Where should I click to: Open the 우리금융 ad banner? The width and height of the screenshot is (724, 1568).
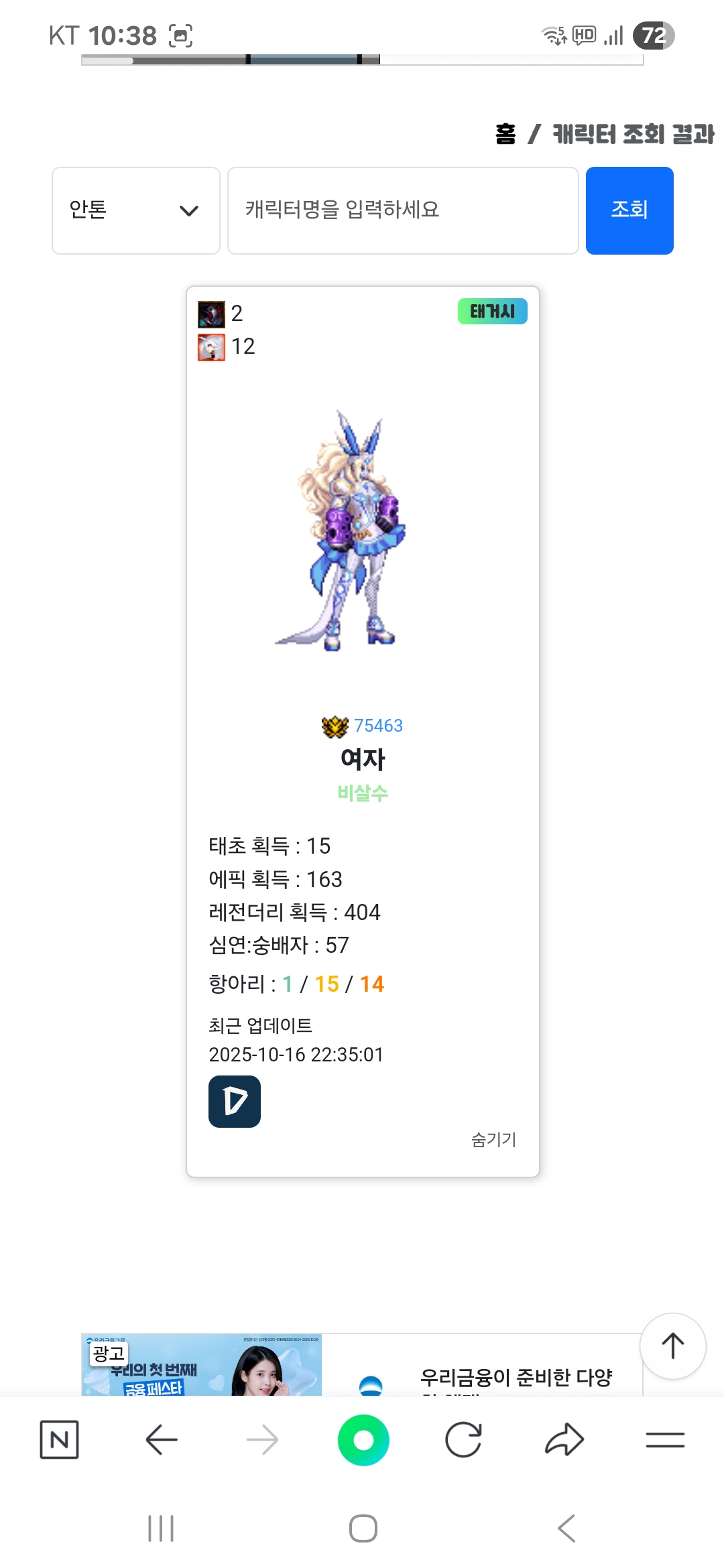(x=362, y=1367)
